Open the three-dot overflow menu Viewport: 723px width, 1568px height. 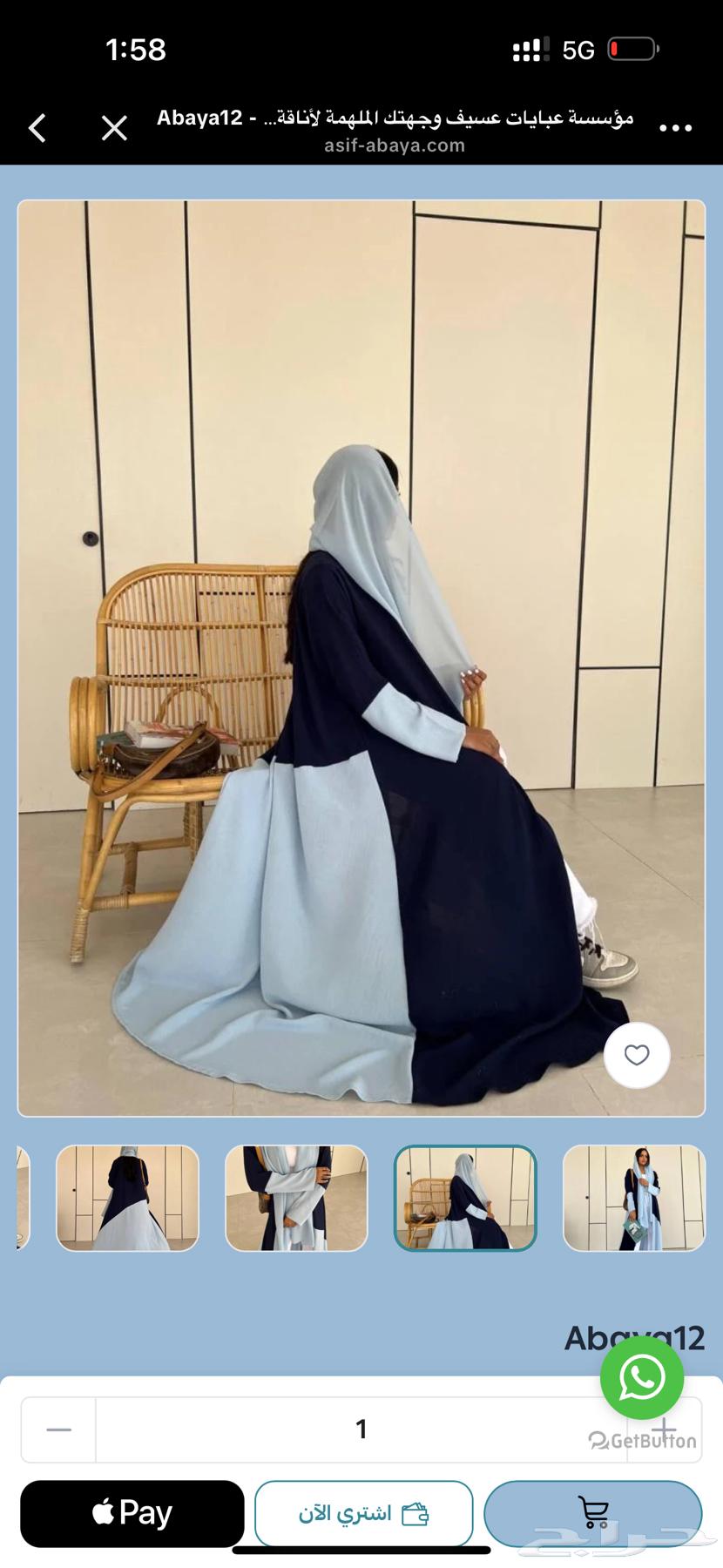point(675,128)
